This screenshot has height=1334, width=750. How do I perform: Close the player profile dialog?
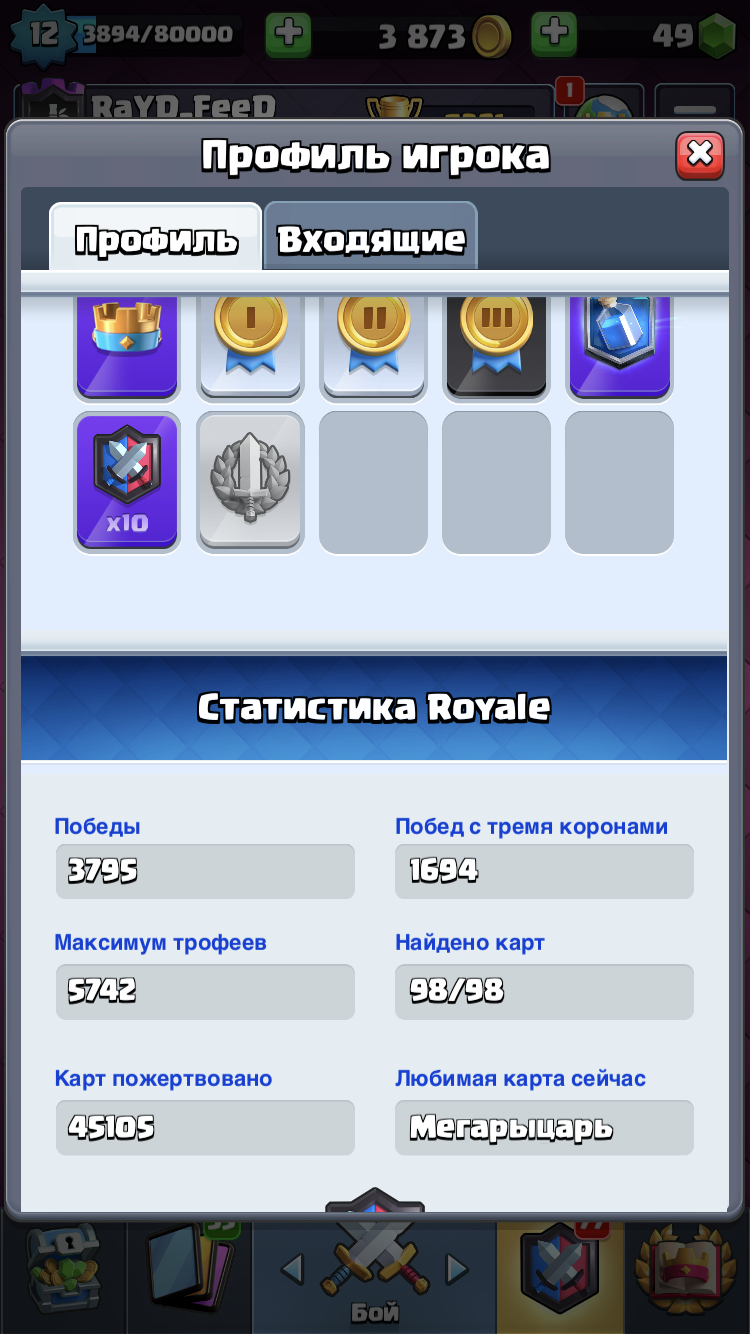tap(700, 155)
